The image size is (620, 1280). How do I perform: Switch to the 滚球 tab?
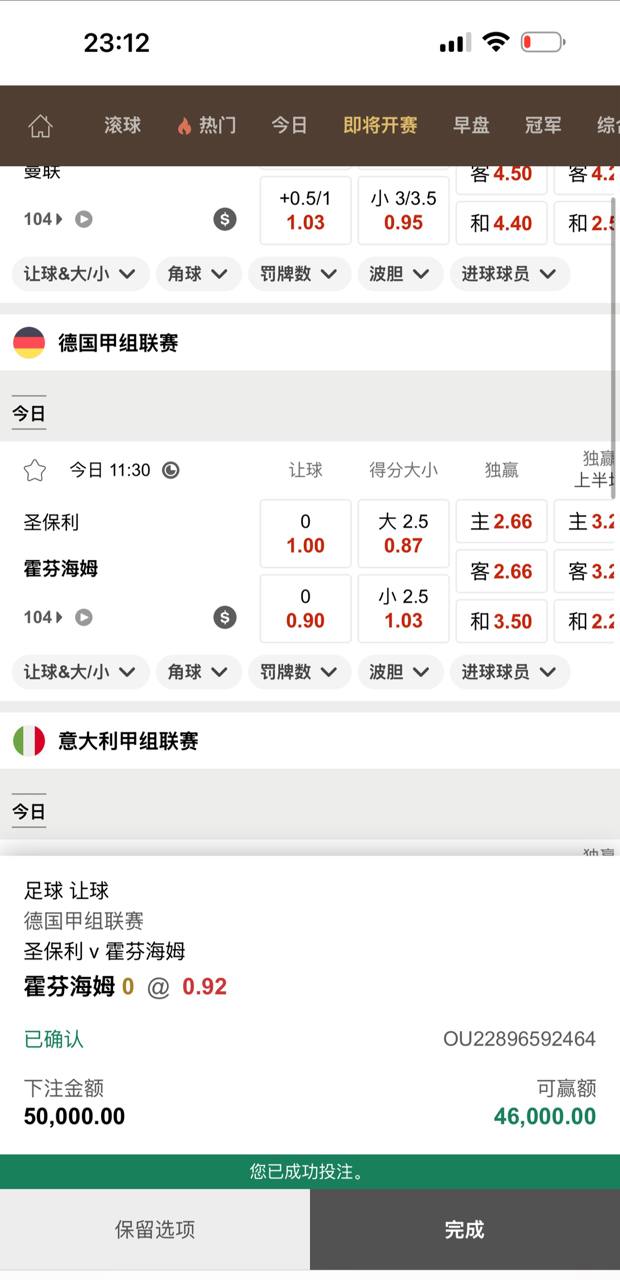122,126
